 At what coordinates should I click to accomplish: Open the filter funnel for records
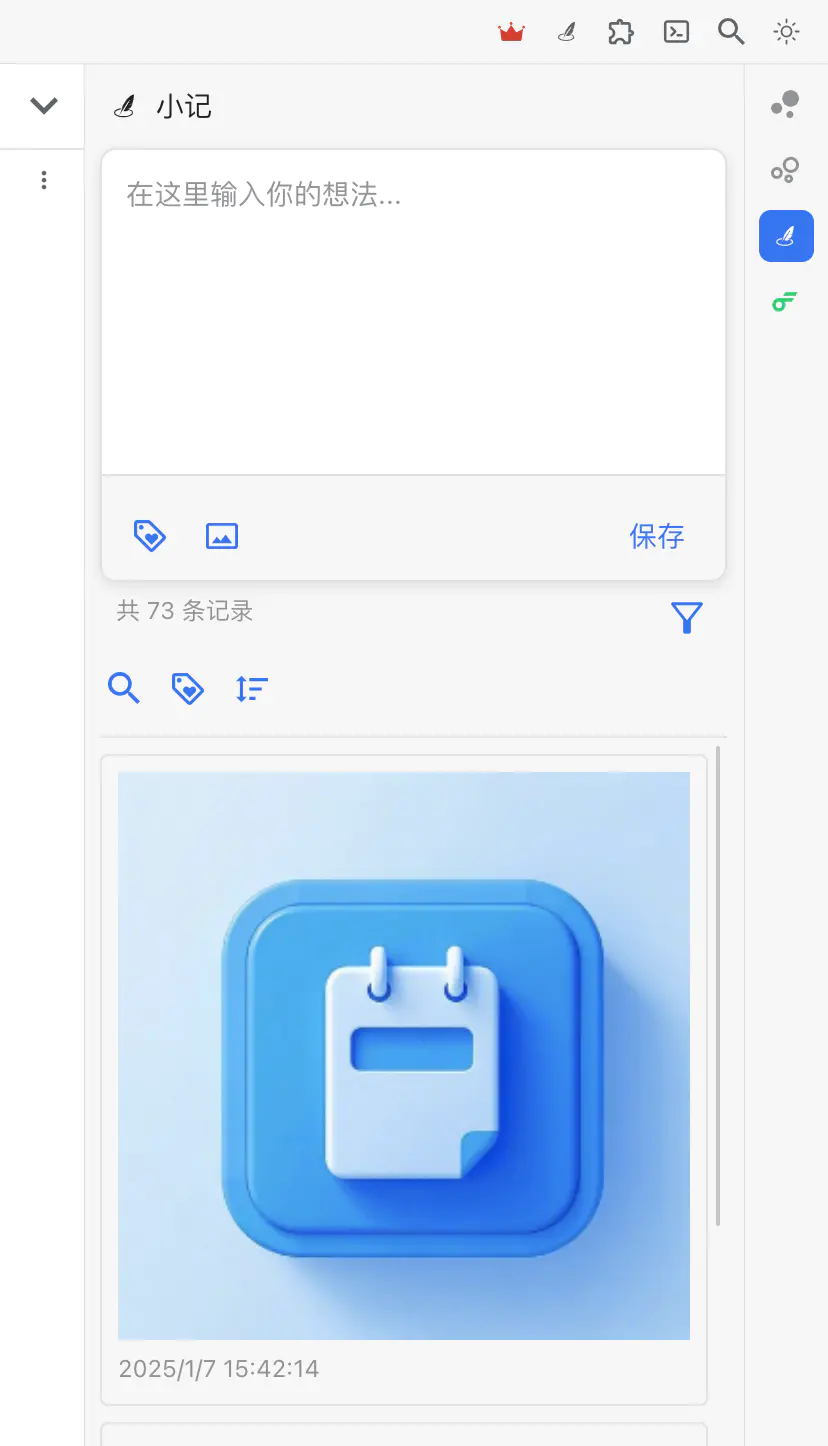pyautogui.click(x=687, y=618)
